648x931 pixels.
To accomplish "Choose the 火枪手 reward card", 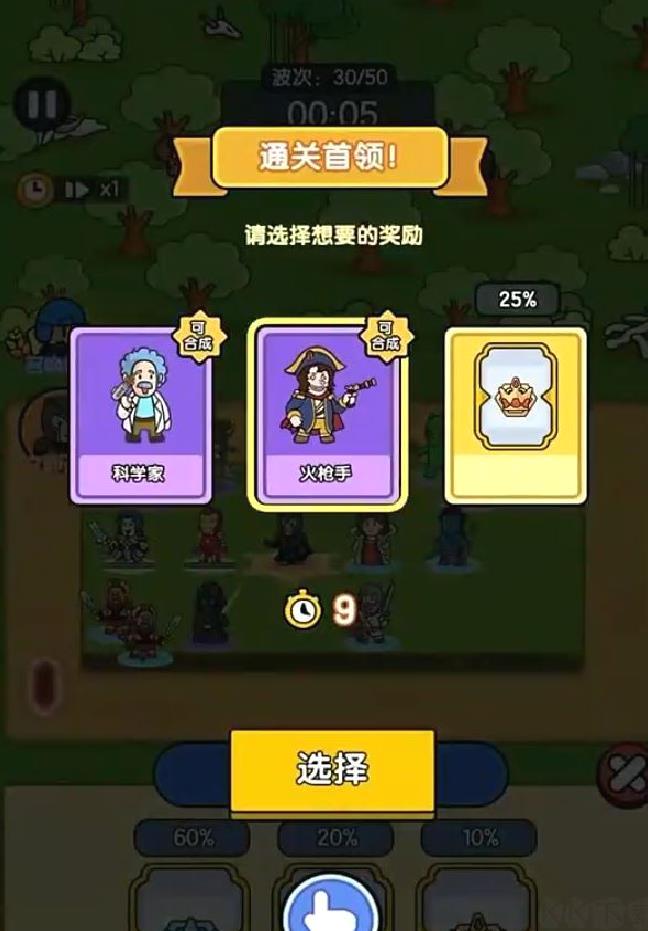I will click(x=328, y=415).
